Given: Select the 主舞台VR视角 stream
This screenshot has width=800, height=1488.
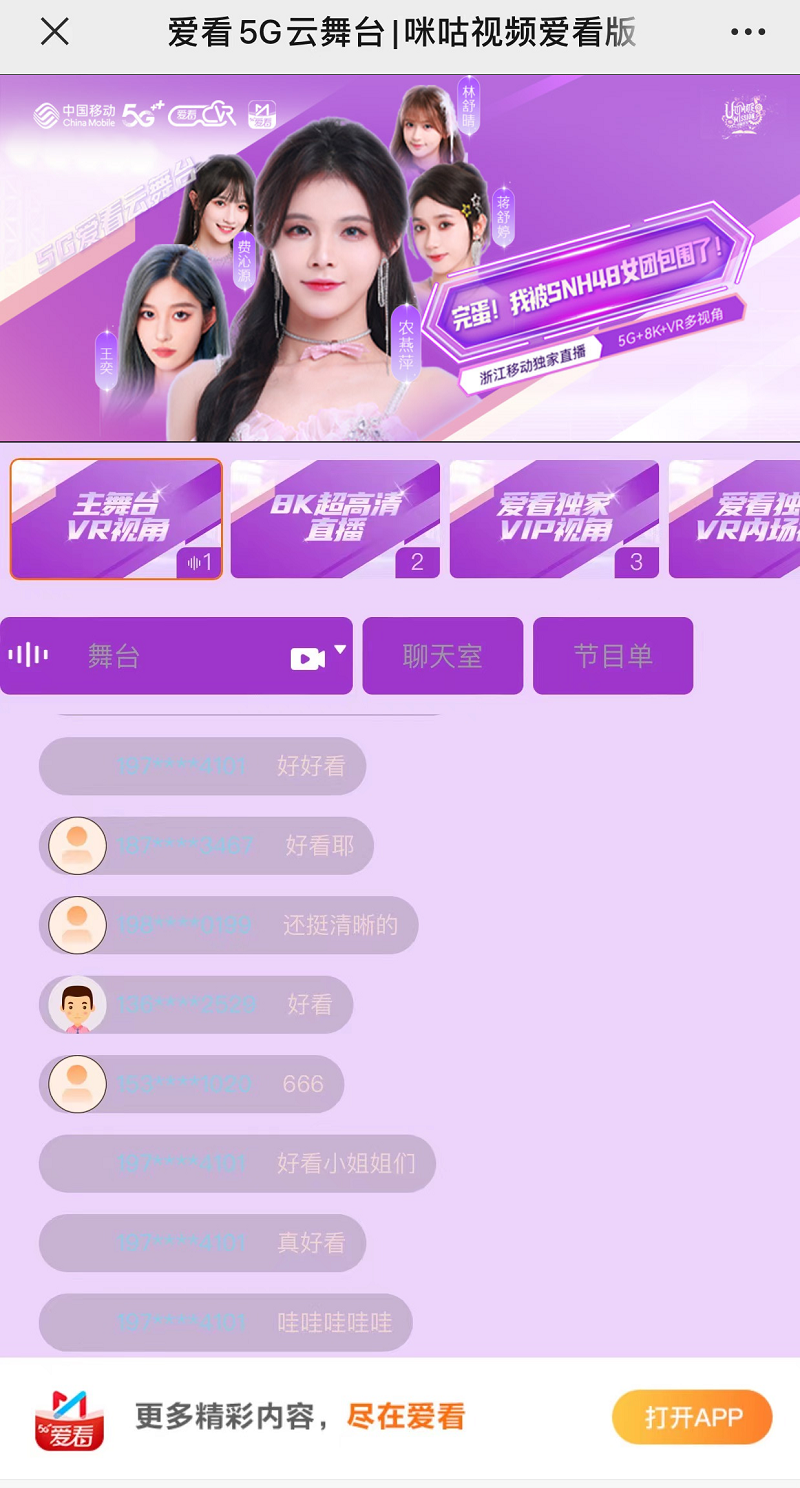Looking at the screenshot, I should (x=116, y=519).
